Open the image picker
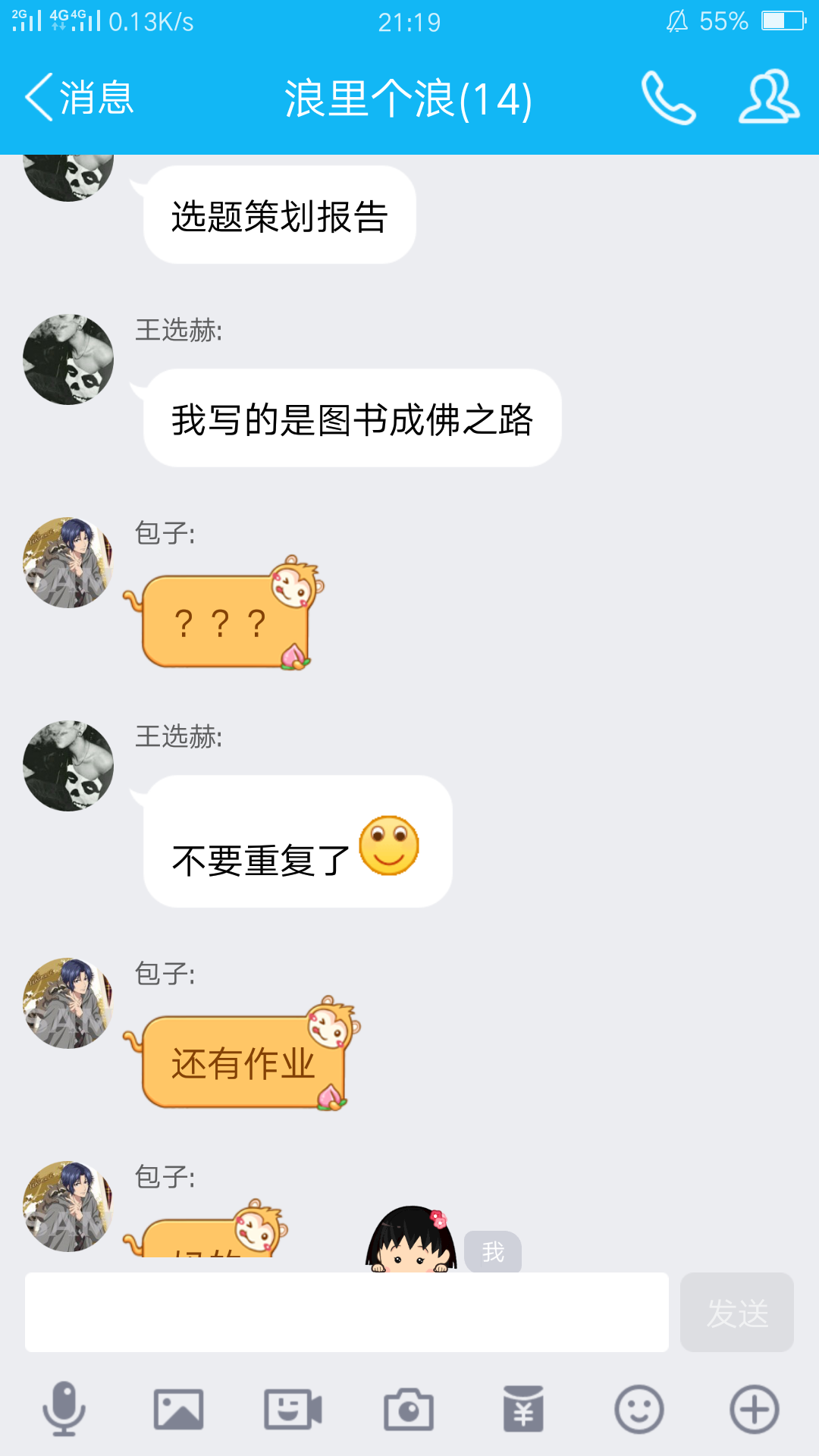 (178, 1409)
